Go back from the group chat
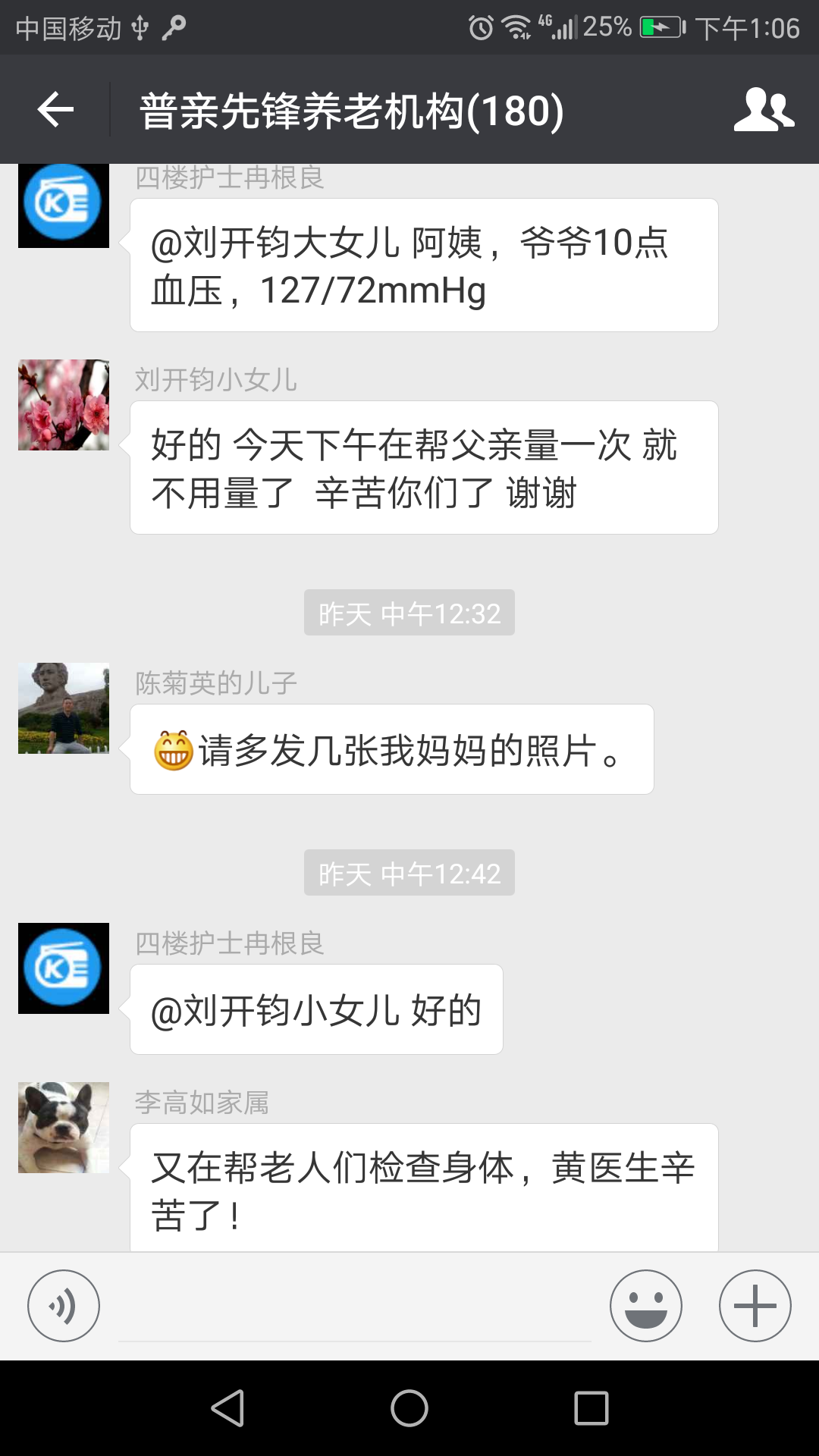 tap(55, 110)
